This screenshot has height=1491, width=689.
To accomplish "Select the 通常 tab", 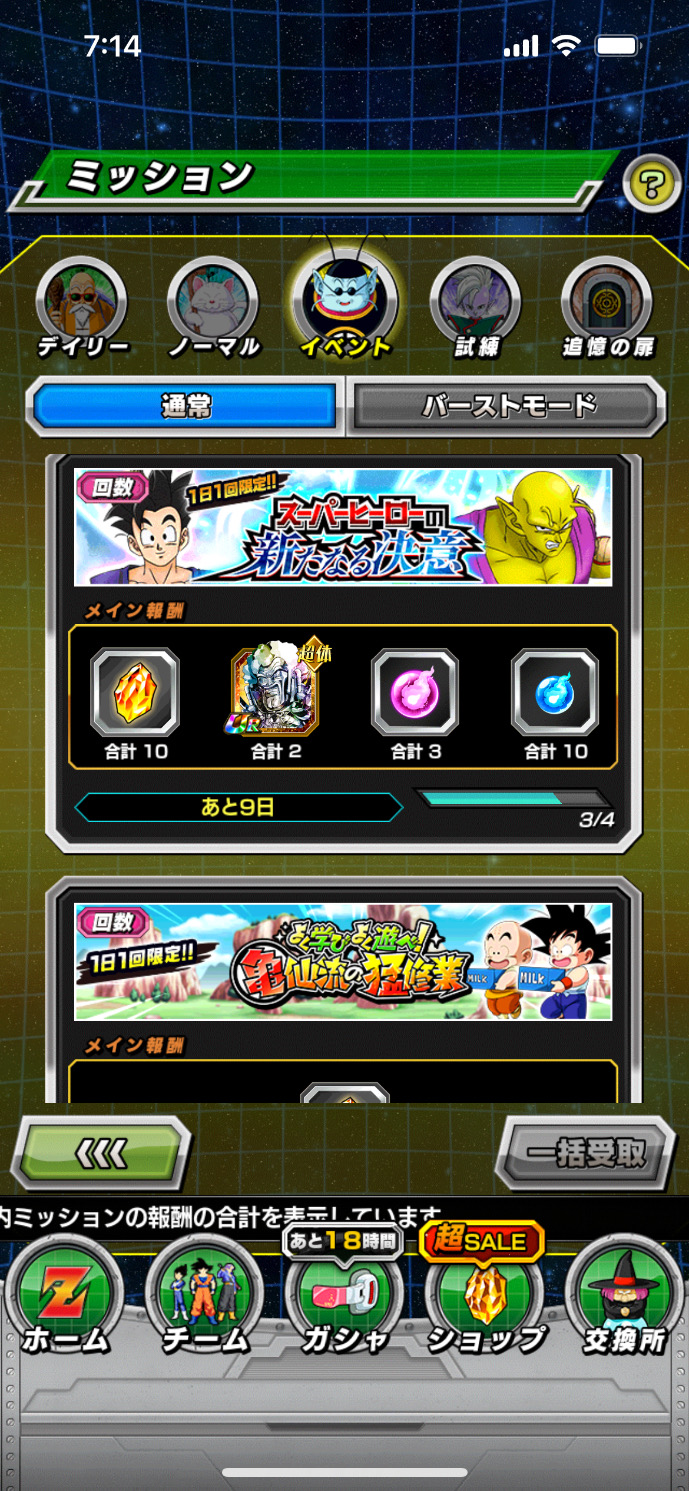I will (186, 407).
